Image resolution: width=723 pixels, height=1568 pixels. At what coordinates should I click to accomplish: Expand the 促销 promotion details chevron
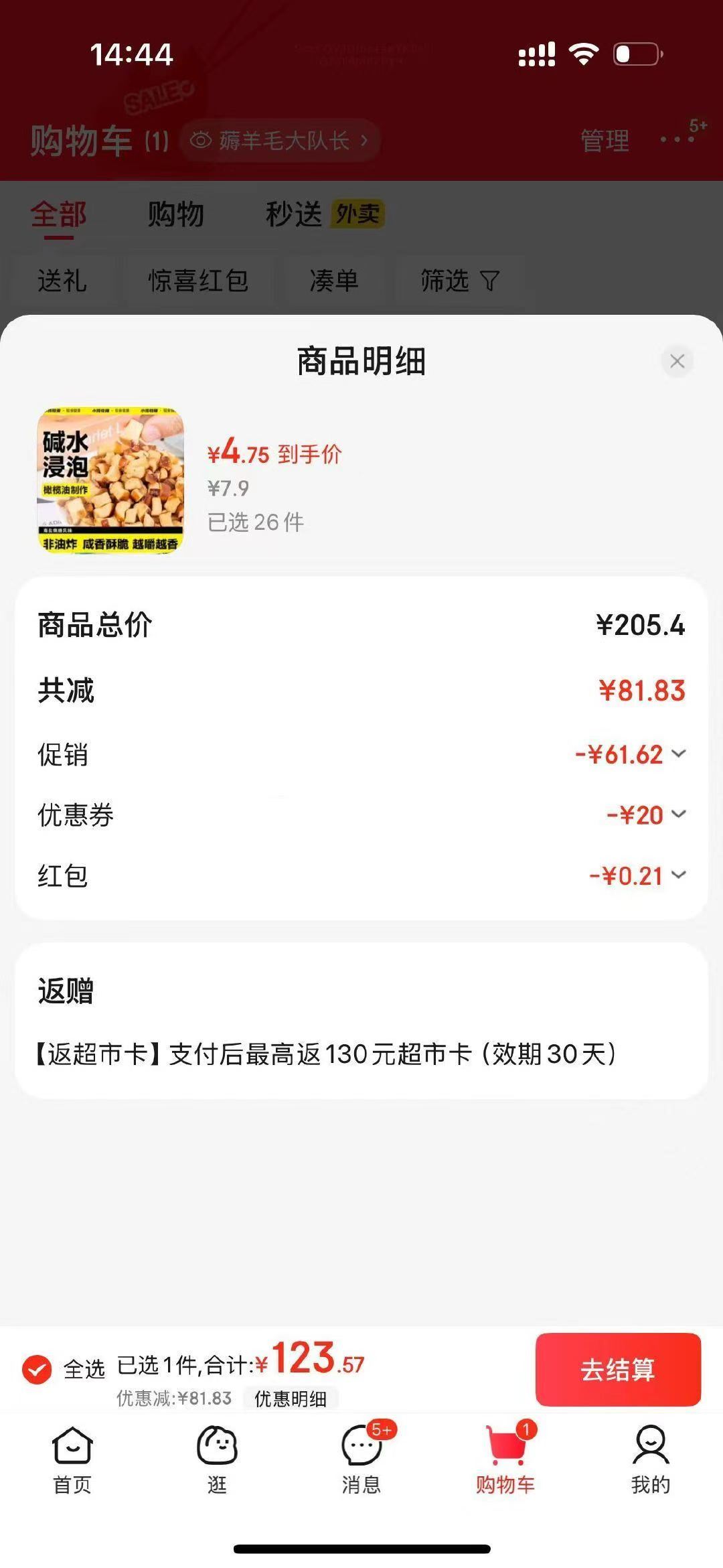click(679, 754)
